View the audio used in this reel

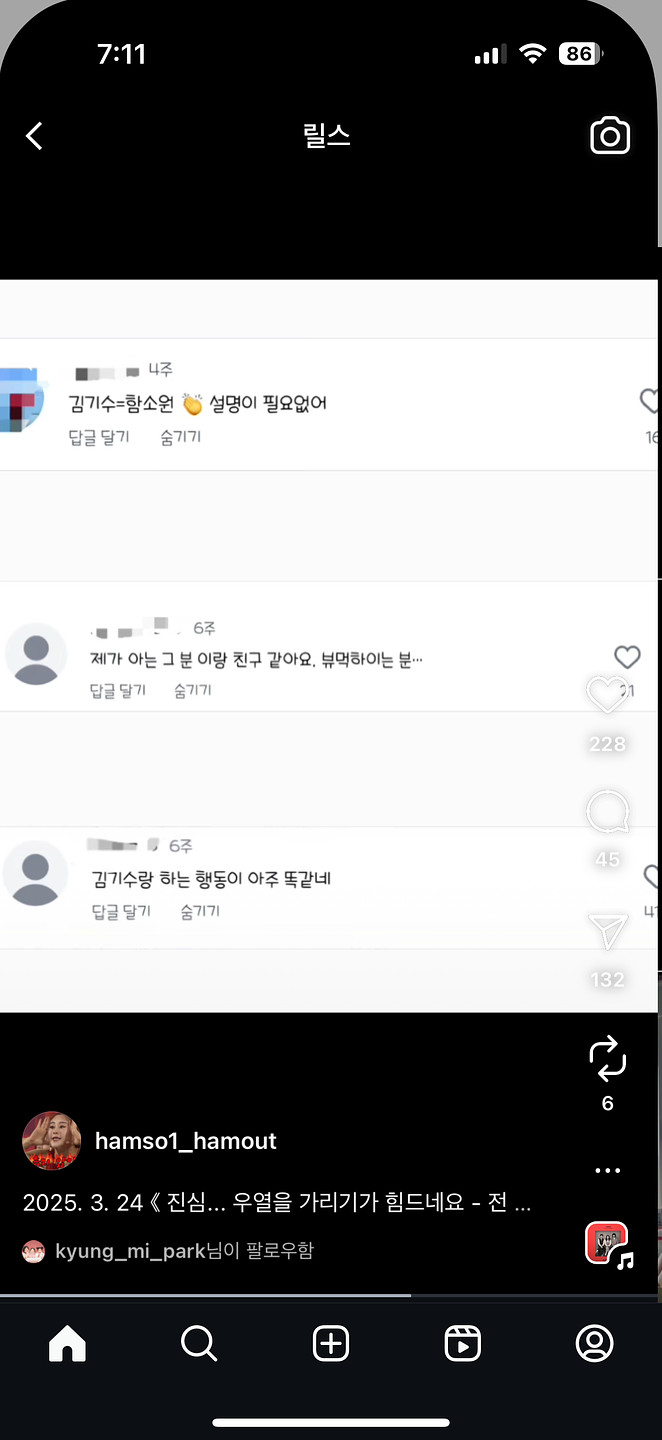607,1244
